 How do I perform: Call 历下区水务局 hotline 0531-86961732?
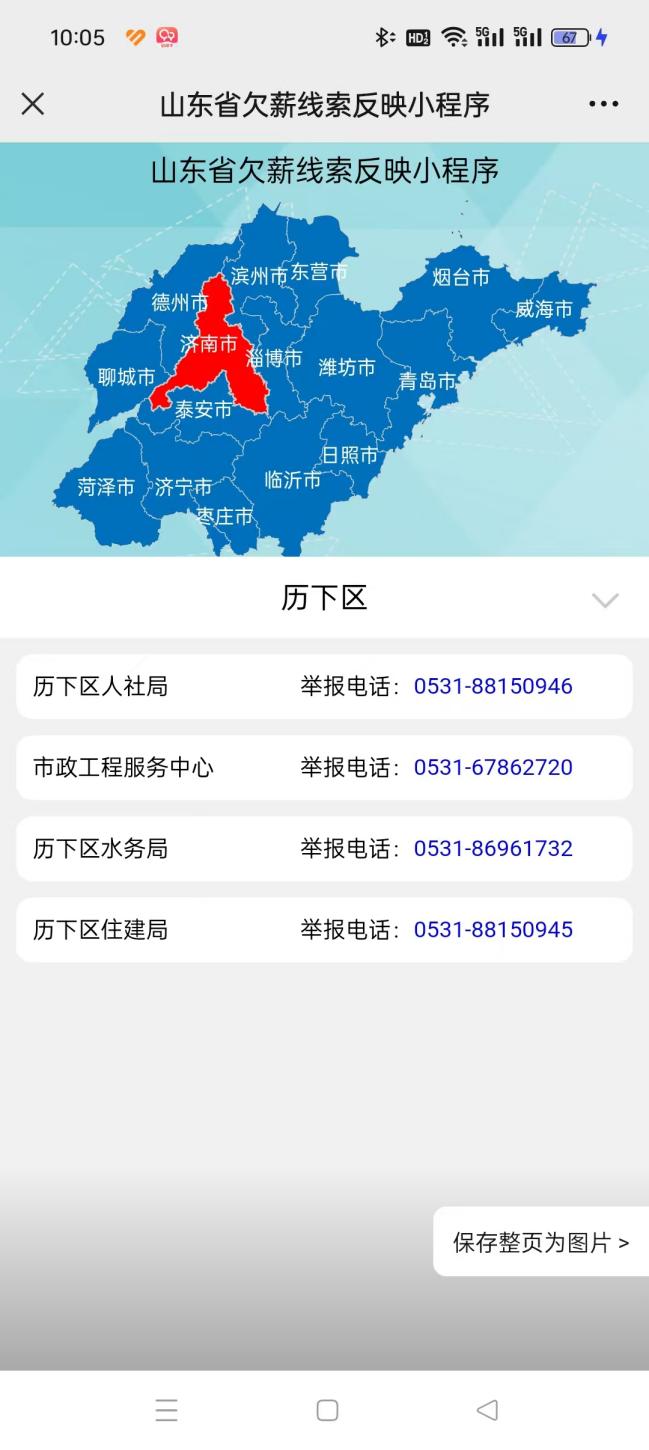pyautogui.click(x=493, y=849)
